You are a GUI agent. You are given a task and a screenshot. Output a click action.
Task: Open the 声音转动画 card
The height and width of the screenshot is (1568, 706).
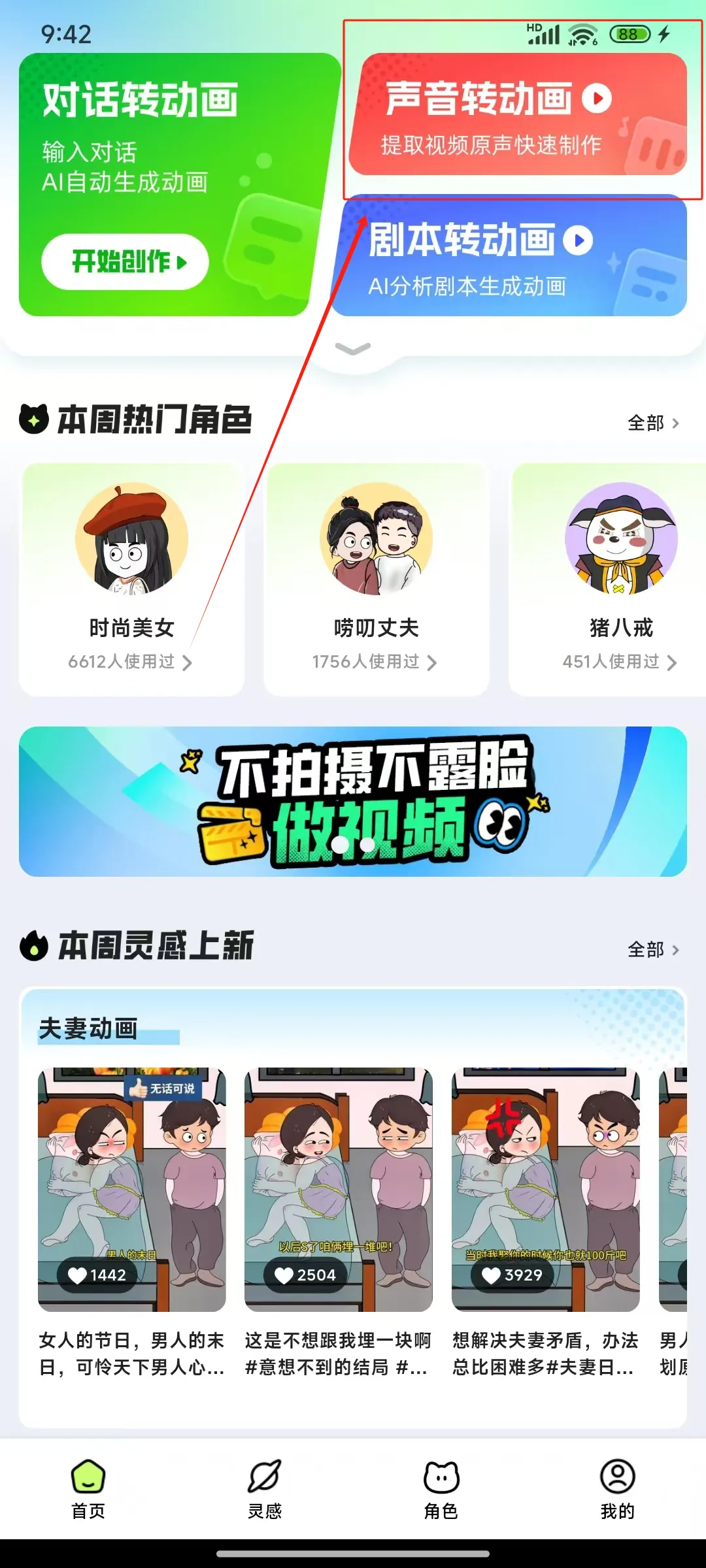tap(518, 115)
